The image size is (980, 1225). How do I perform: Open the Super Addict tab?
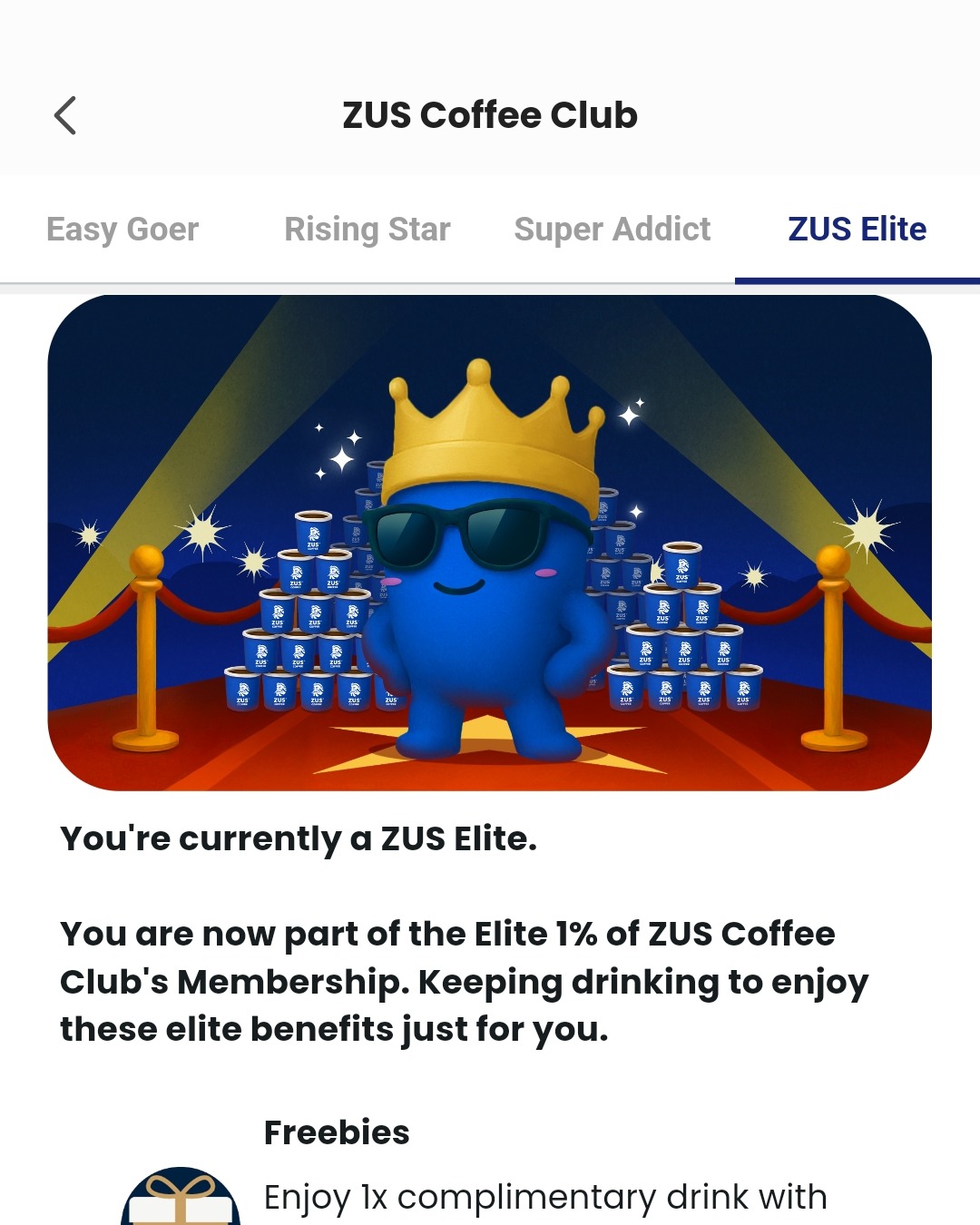pos(612,230)
